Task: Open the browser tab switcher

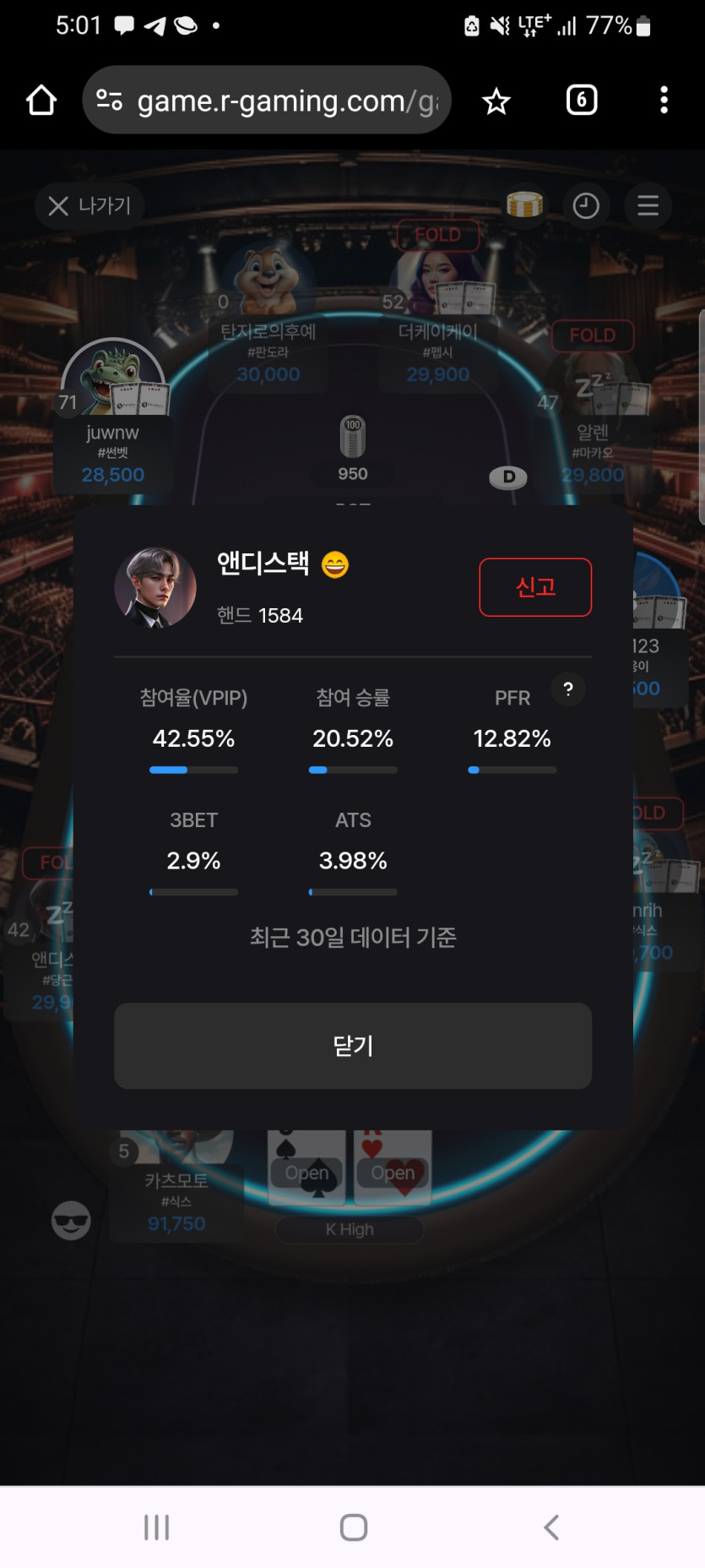Action: point(582,101)
